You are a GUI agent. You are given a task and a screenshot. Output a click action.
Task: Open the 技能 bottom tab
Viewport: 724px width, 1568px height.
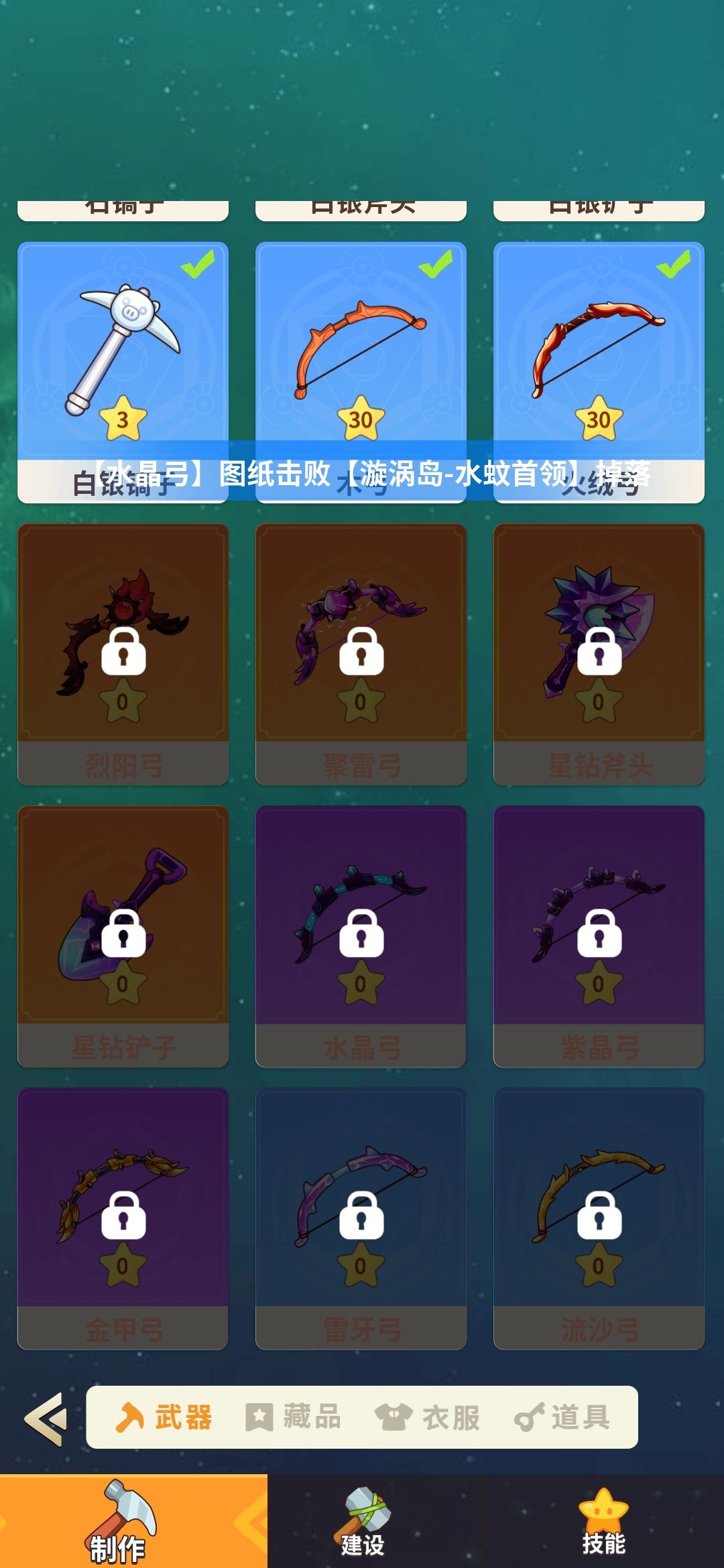603,1521
